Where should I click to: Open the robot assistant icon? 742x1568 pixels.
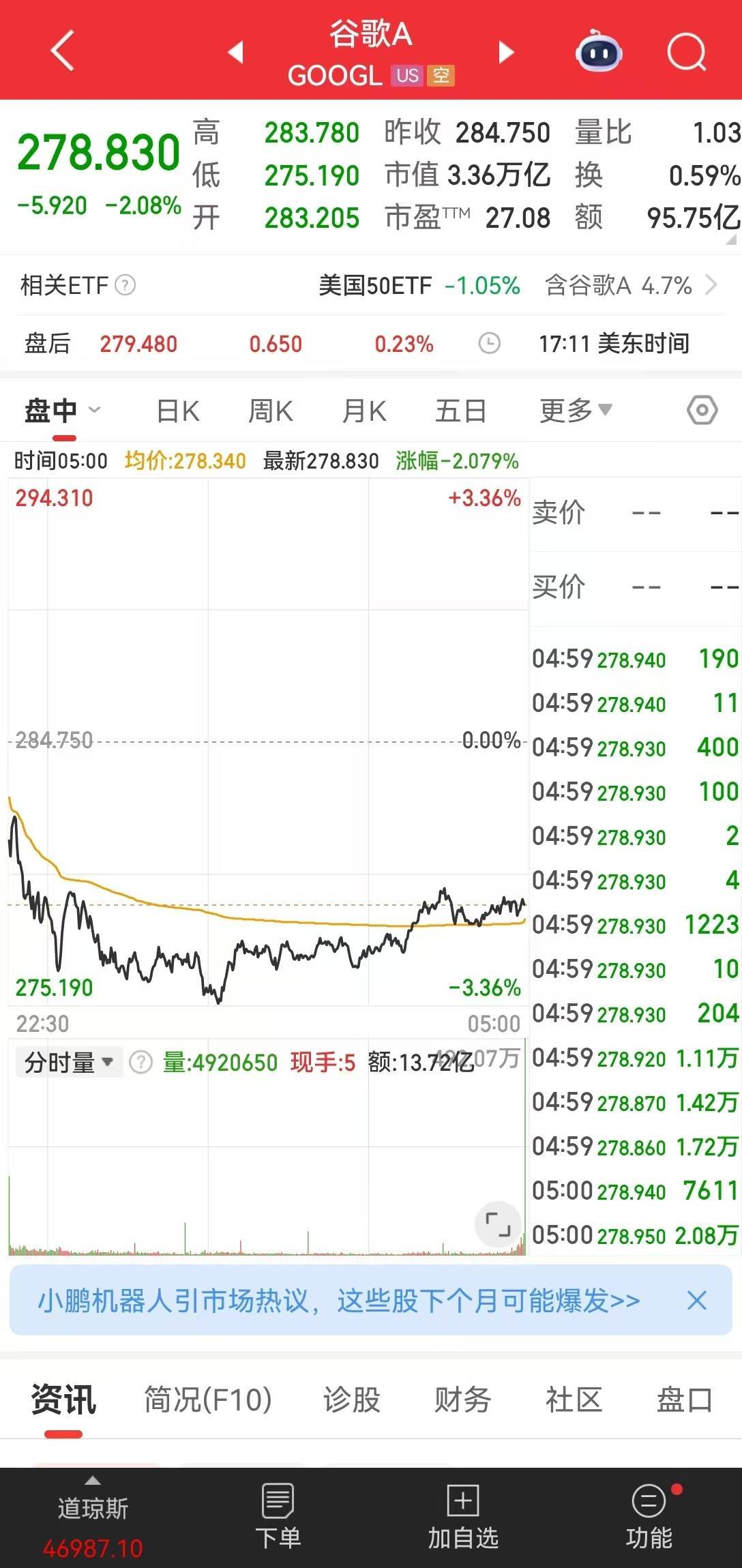pyautogui.click(x=599, y=52)
